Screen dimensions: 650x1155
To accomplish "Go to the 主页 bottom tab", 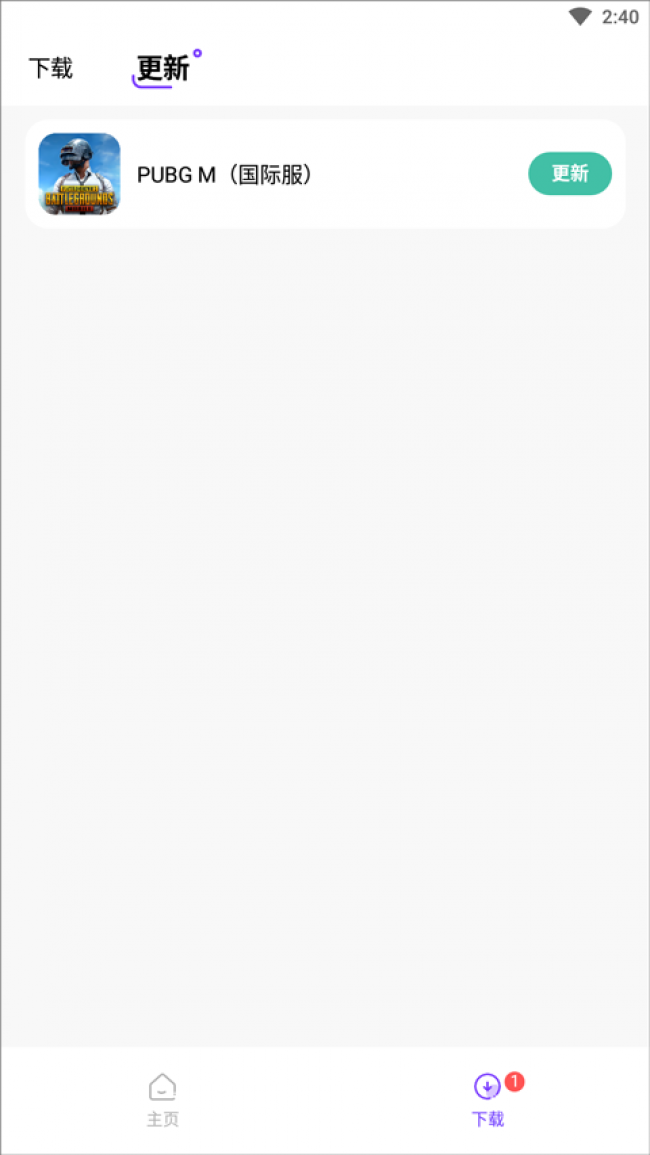I will (163, 1100).
